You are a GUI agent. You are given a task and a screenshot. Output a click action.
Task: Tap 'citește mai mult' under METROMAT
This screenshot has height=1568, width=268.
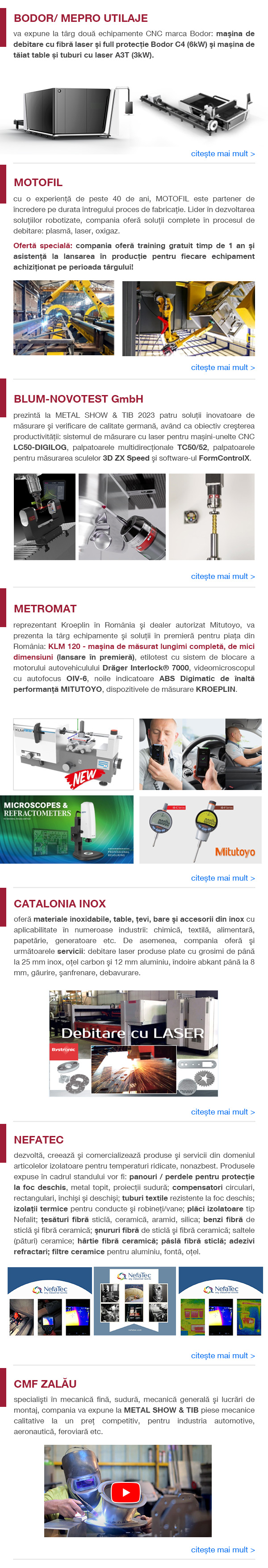[x=222, y=878]
